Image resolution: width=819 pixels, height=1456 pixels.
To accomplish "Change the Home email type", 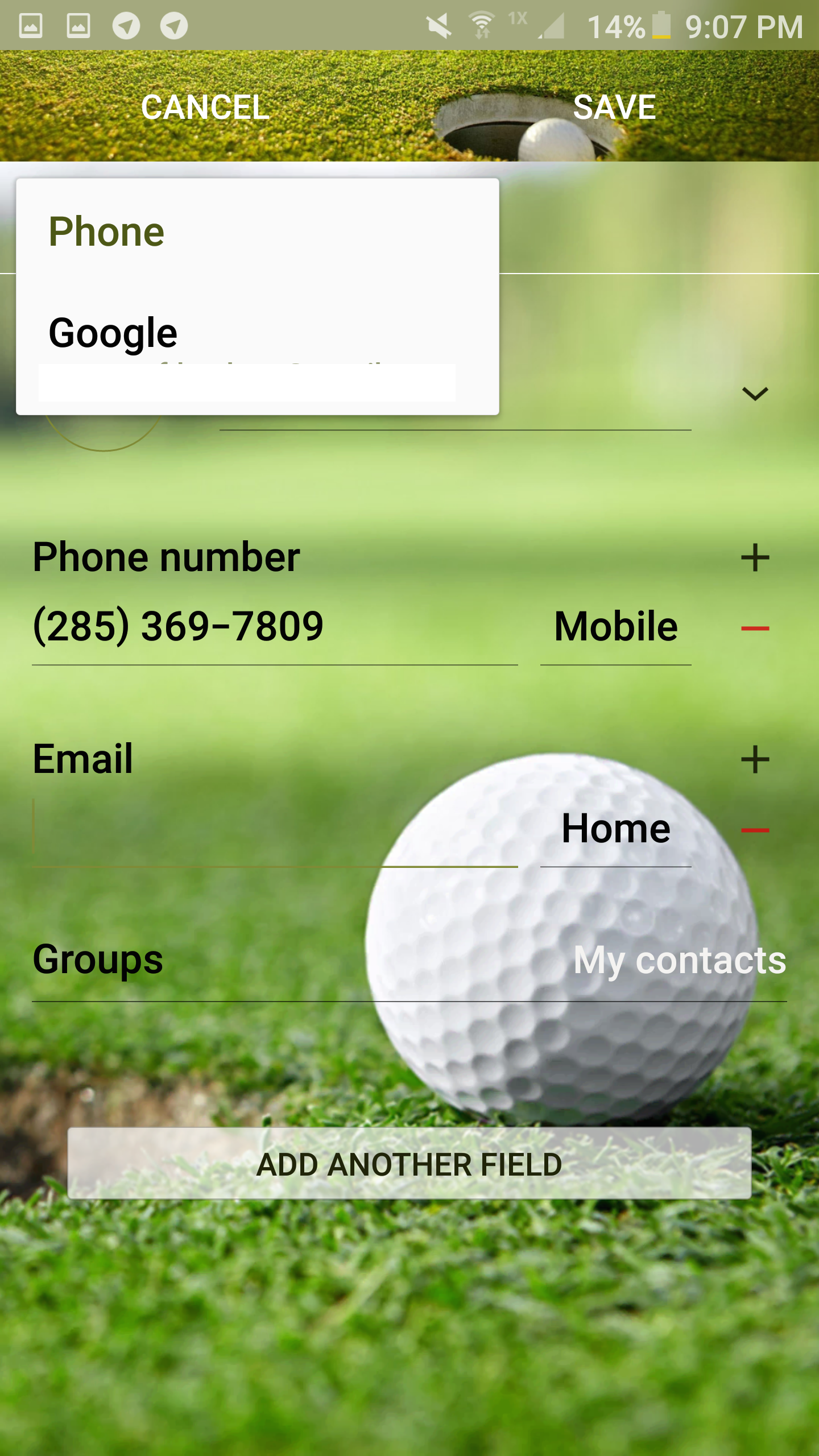I will 616,829.
